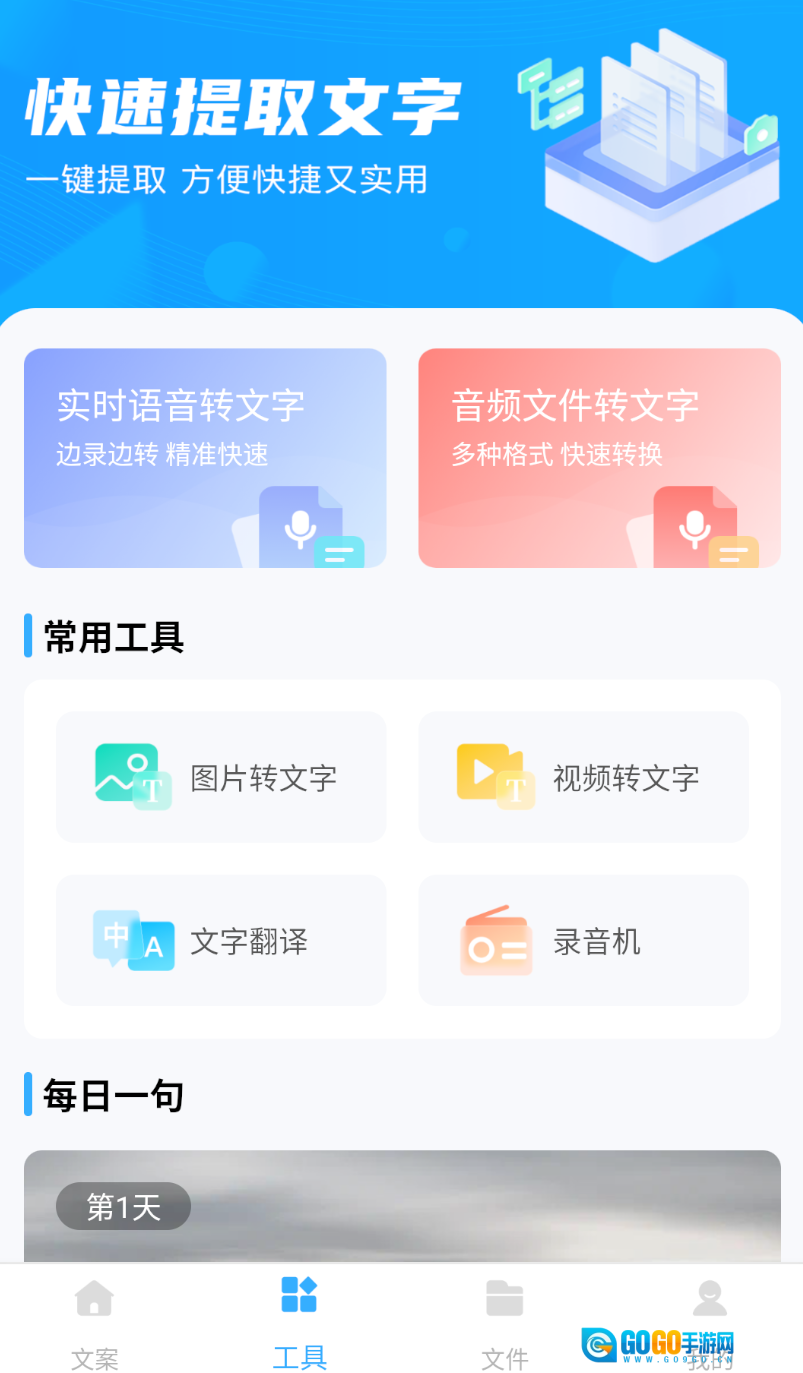Viewport: 803px width, 1373px height.
Task: Go to 文件 tab
Action: [504, 1322]
